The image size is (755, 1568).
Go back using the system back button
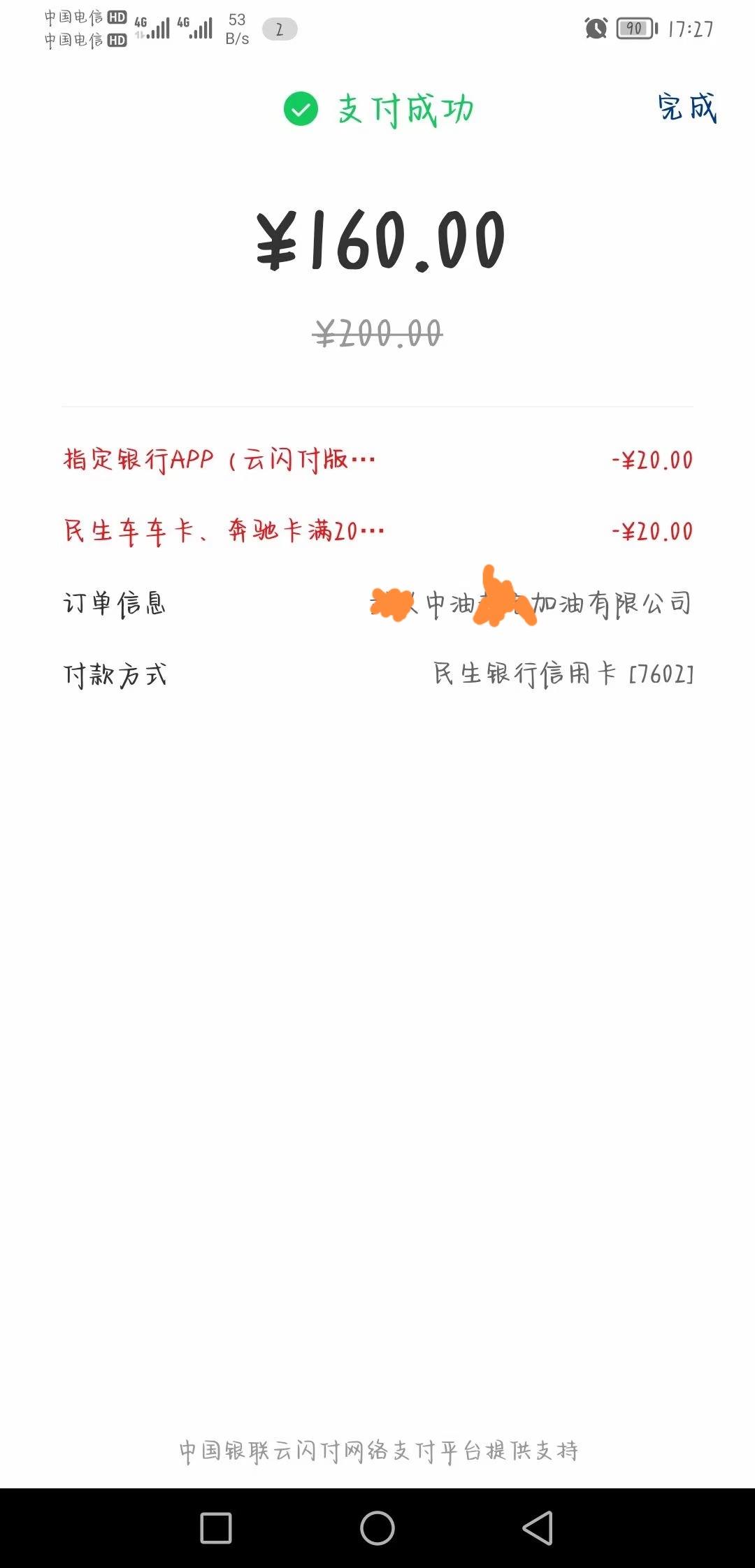point(538,1527)
